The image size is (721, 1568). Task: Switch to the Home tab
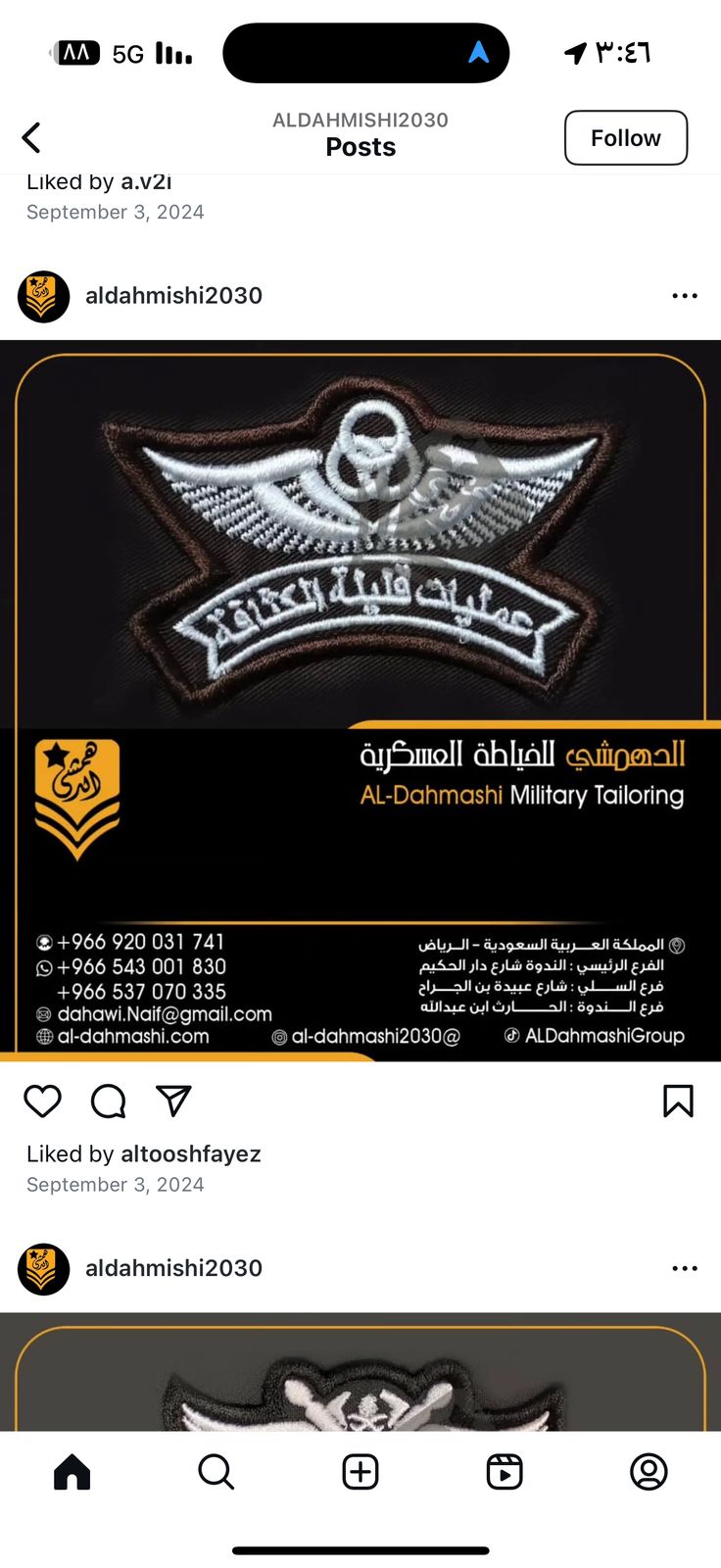pos(72,1472)
